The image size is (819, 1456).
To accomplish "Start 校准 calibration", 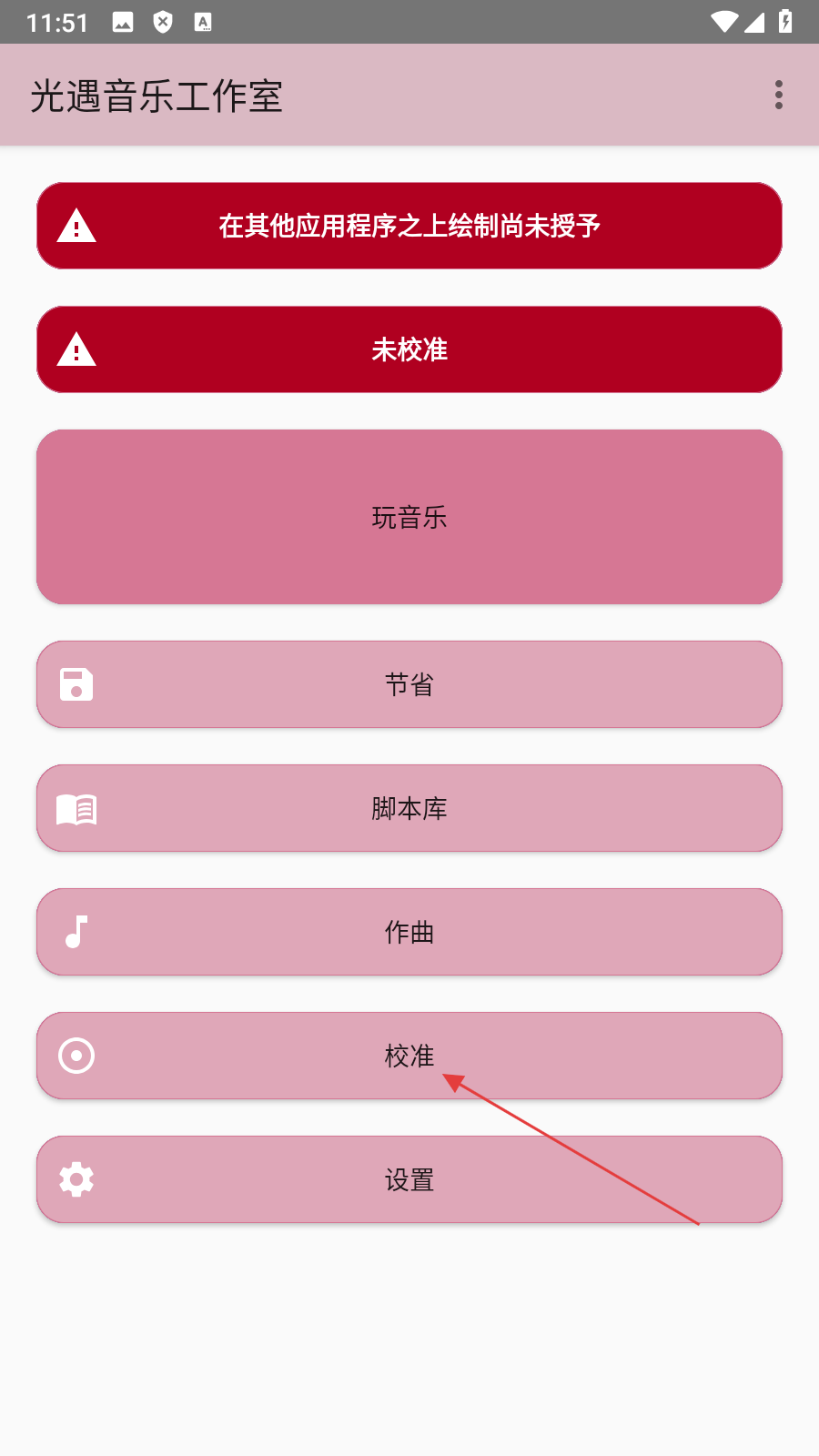I will tap(409, 1056).
